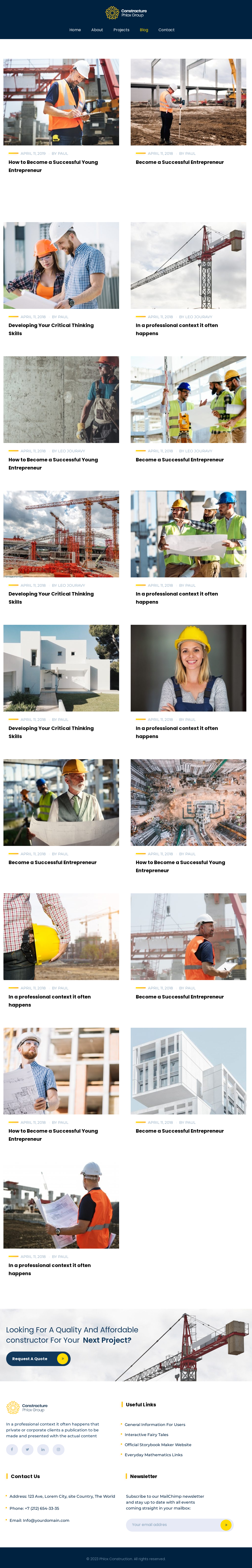Open the General Information For Users link
The image size is (252, 1568).
click(155, 1424)
